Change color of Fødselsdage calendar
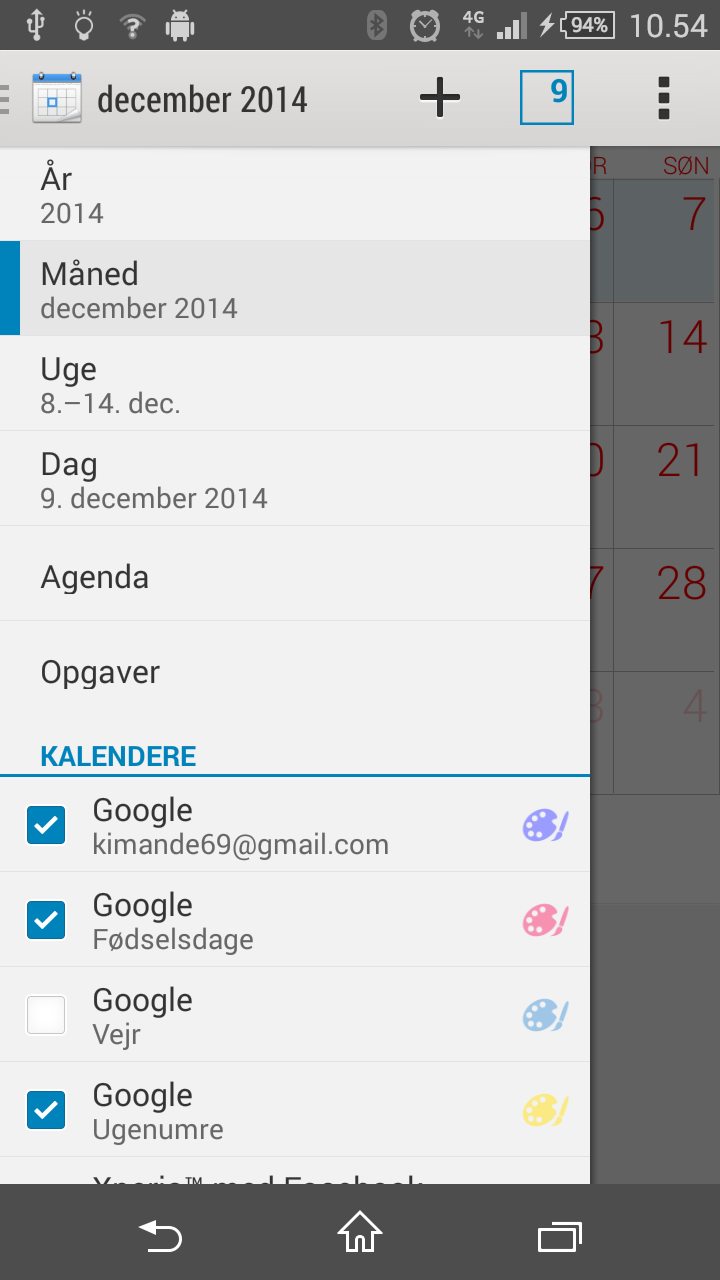Image resolution: width=720 pixels, height=1280 pixels. pyautogui.click(x=545, y=920)
